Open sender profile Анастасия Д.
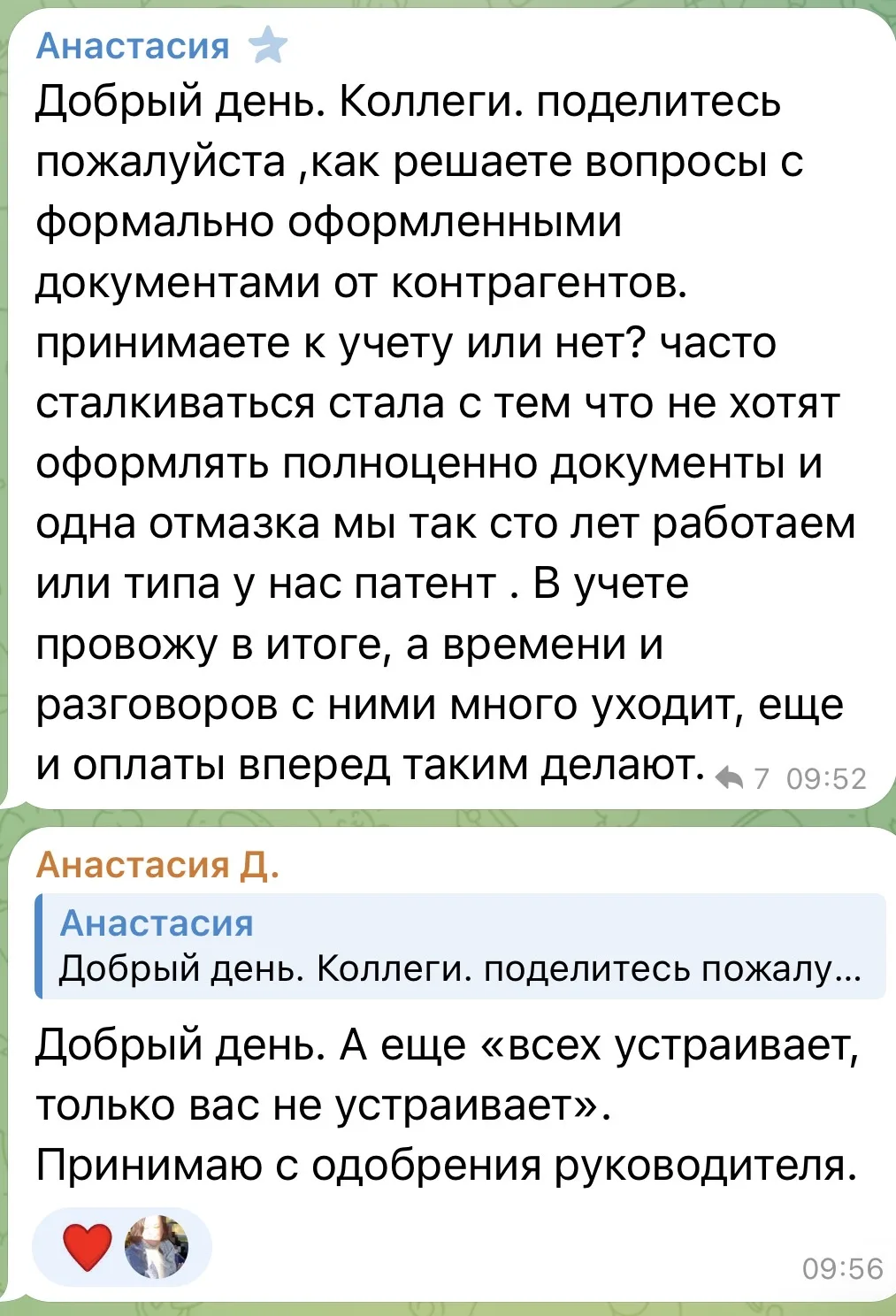 [157, 864]
